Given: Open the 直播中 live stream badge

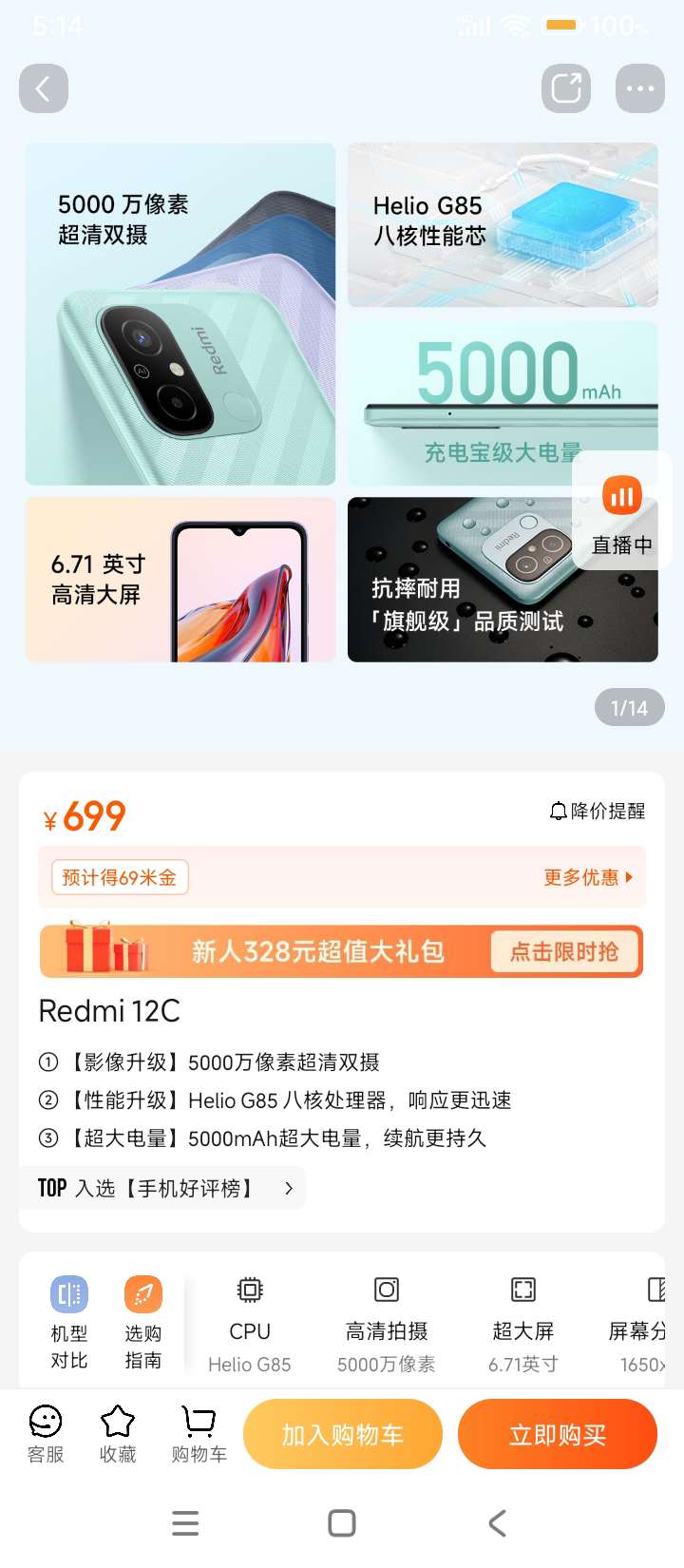Looking at the screenshot, I should (x=622, y=513).
